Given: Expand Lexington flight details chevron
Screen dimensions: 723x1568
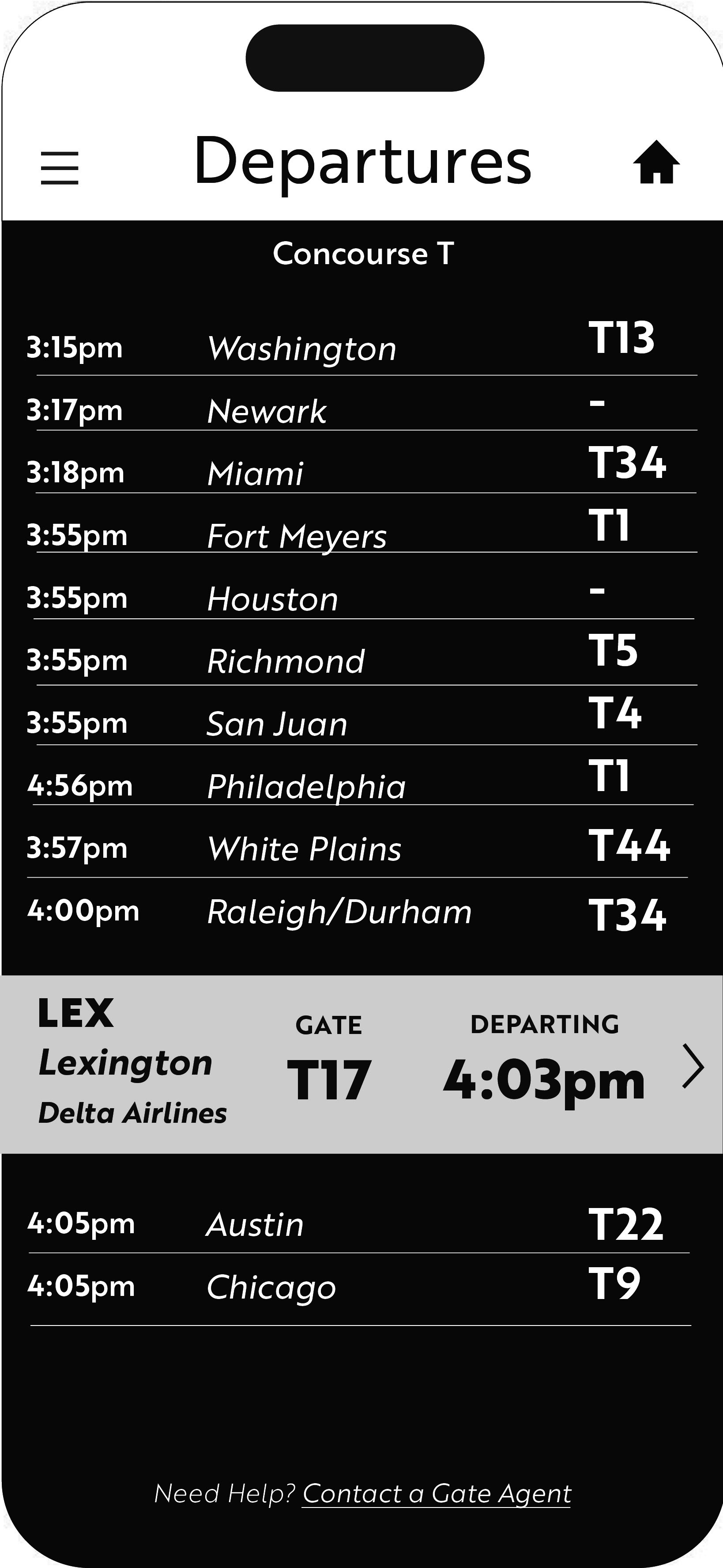Looking at the screenshot, I should tap(693, 1066).
